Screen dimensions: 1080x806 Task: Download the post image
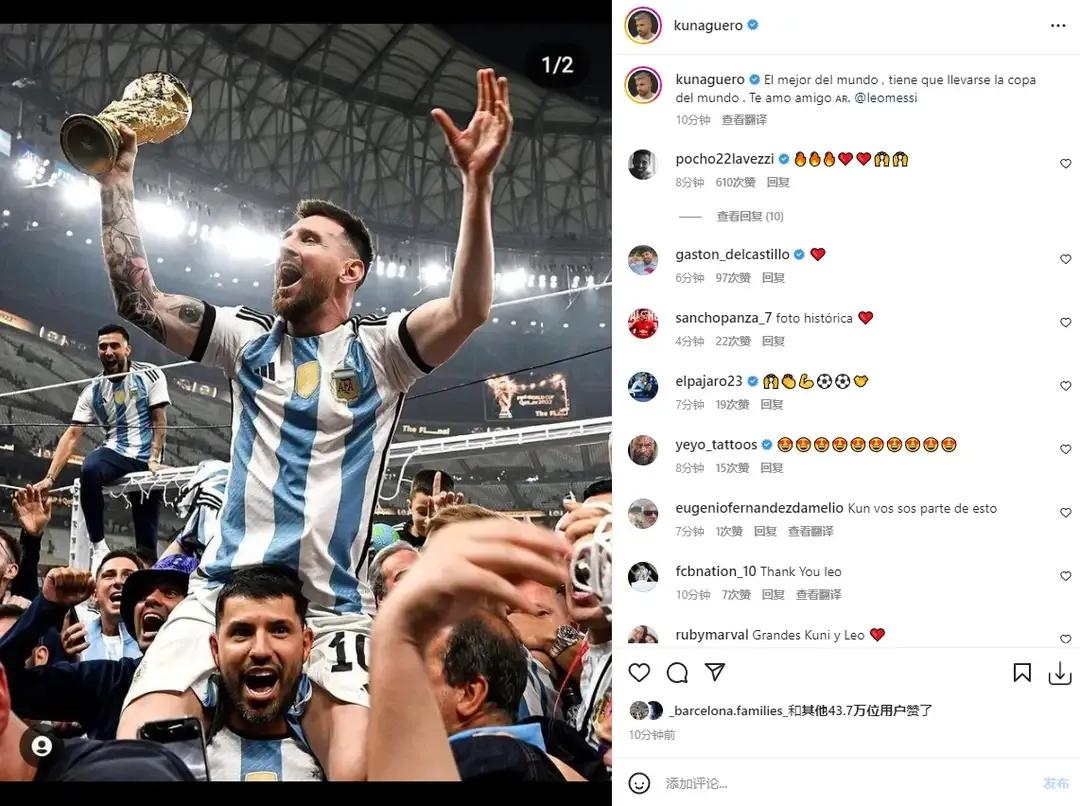(x=1059, y=673)
